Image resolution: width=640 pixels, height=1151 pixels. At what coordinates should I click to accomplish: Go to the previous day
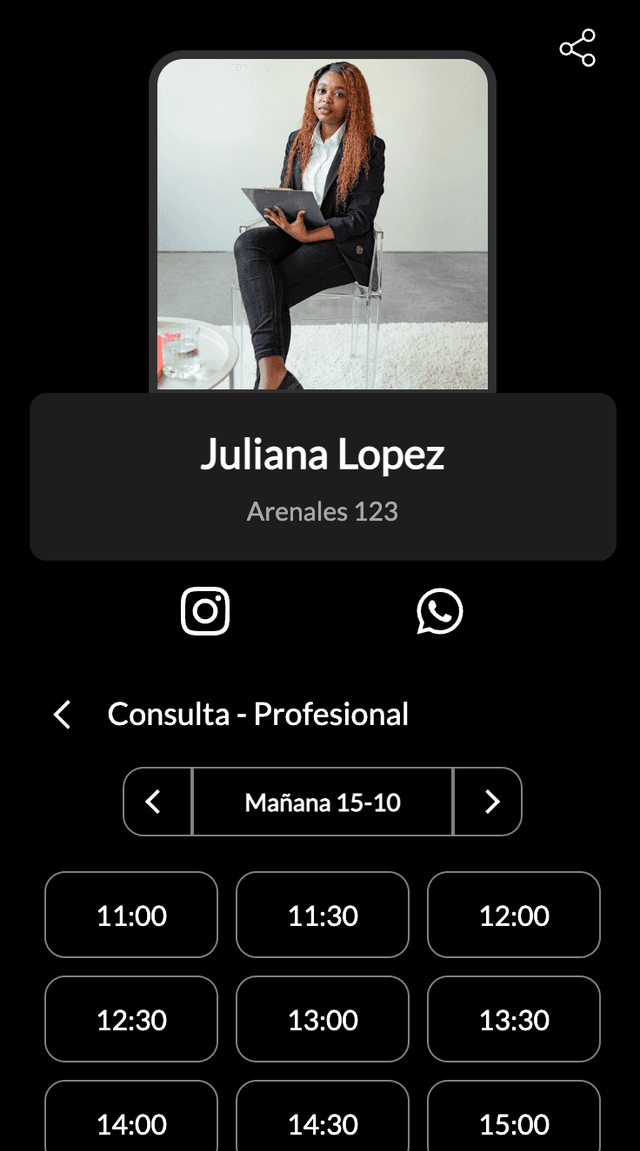154,801
